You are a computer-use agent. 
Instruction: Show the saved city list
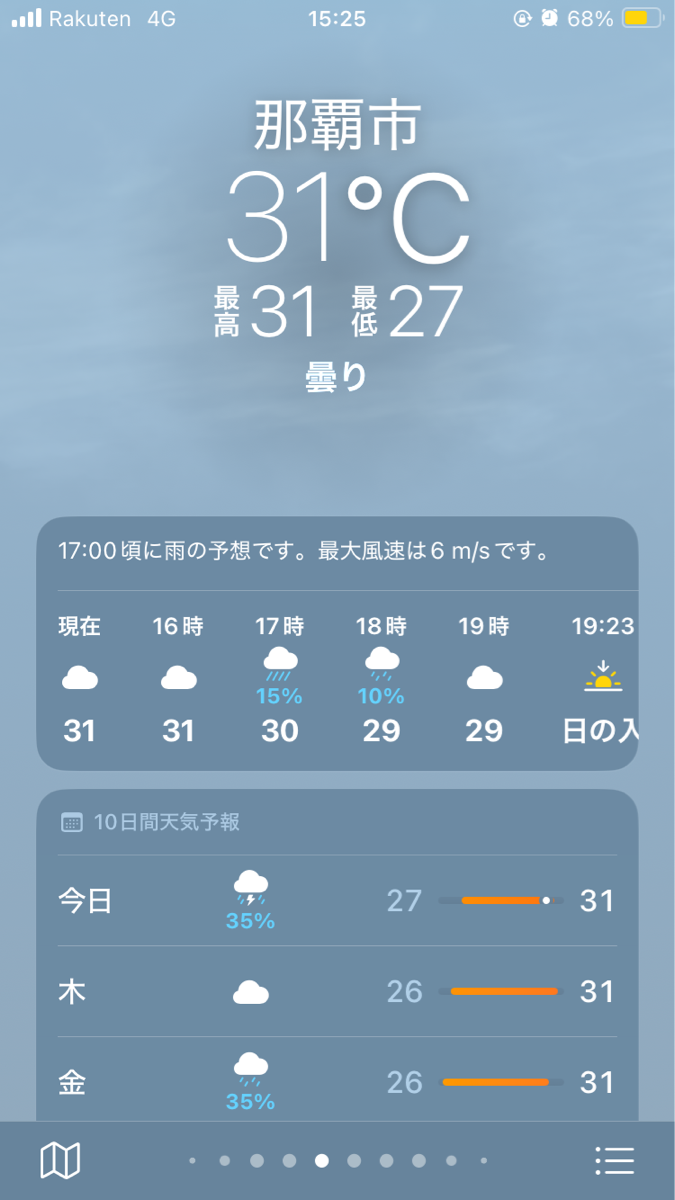point(614,1160)
